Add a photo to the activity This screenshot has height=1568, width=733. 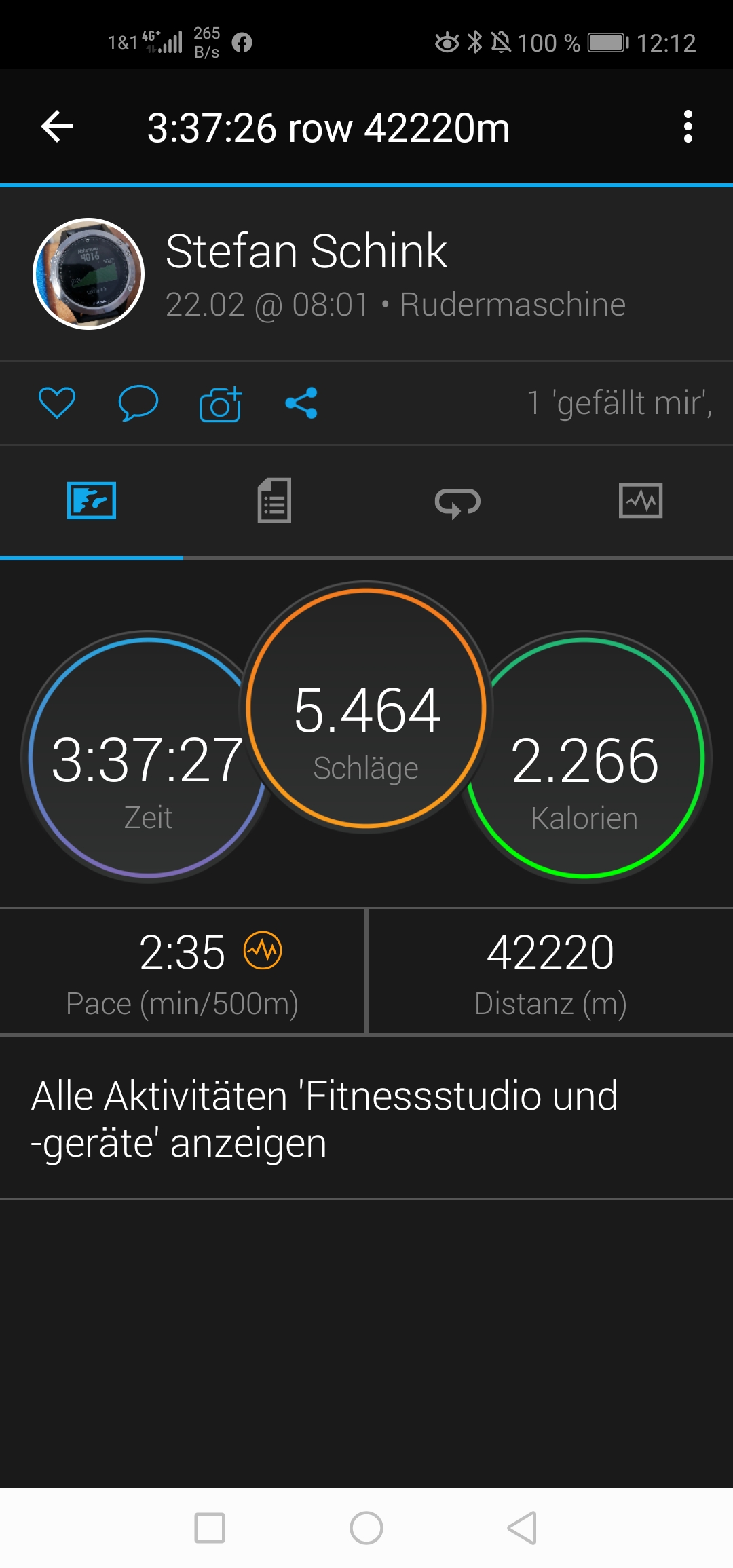221,405
